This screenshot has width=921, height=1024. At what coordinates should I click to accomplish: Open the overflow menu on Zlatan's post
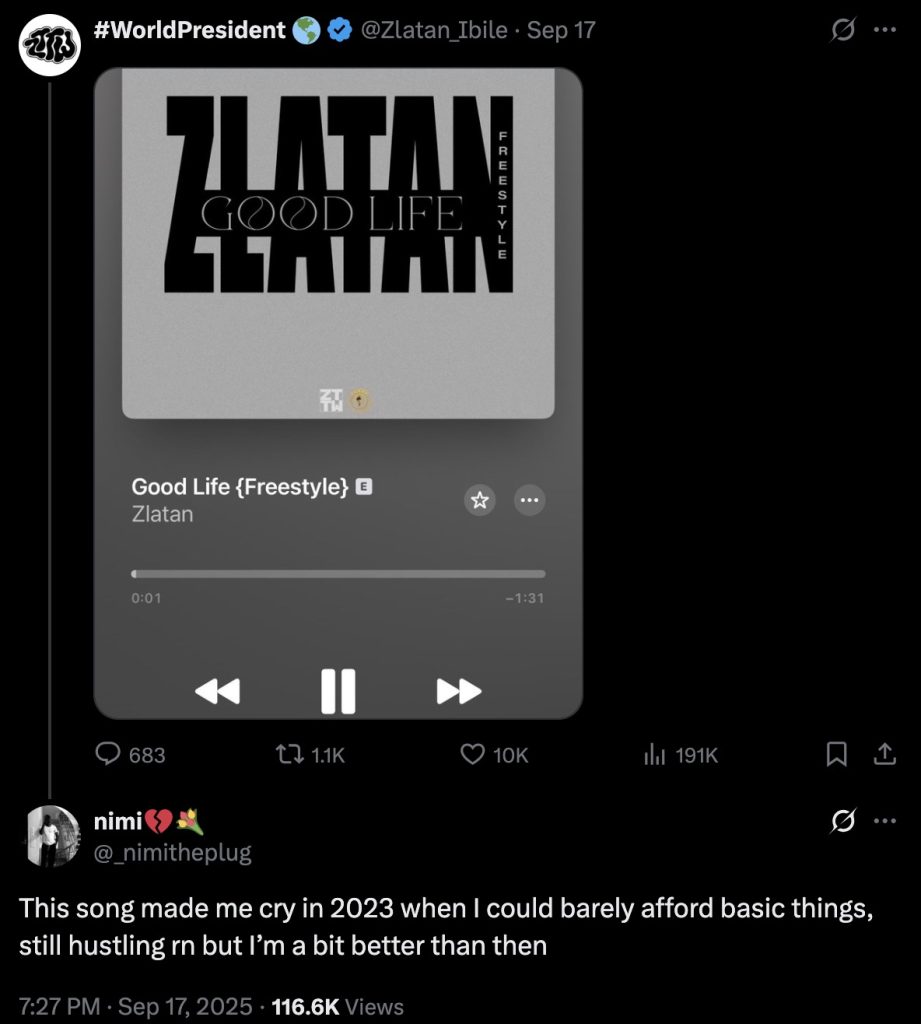point(884,30)
